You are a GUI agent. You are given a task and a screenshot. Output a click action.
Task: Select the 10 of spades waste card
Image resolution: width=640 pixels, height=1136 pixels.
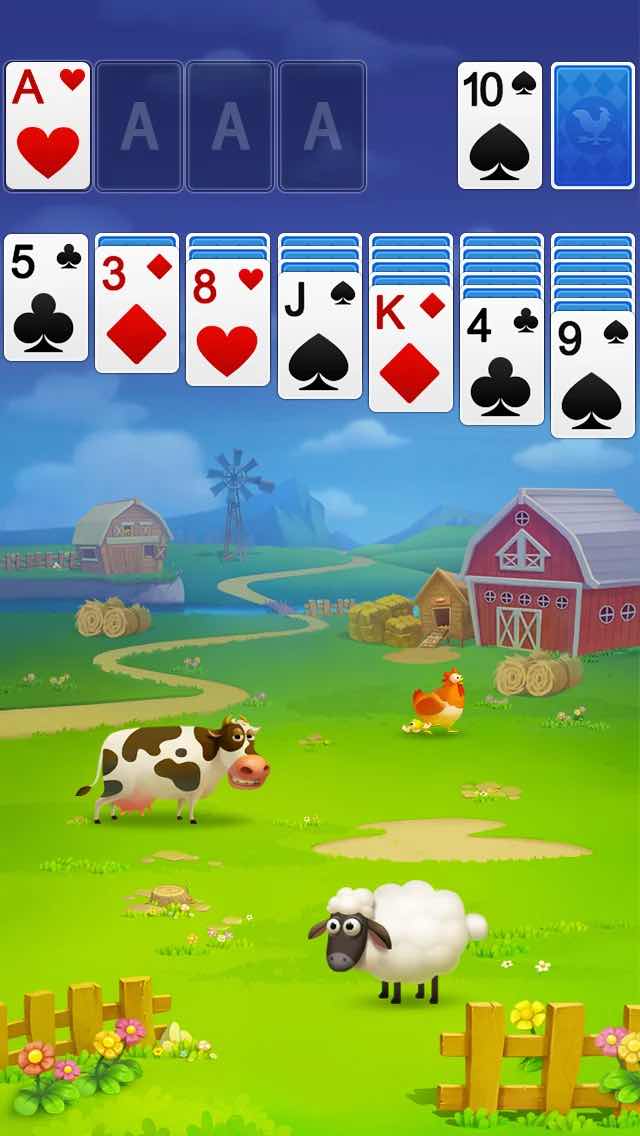500,126
